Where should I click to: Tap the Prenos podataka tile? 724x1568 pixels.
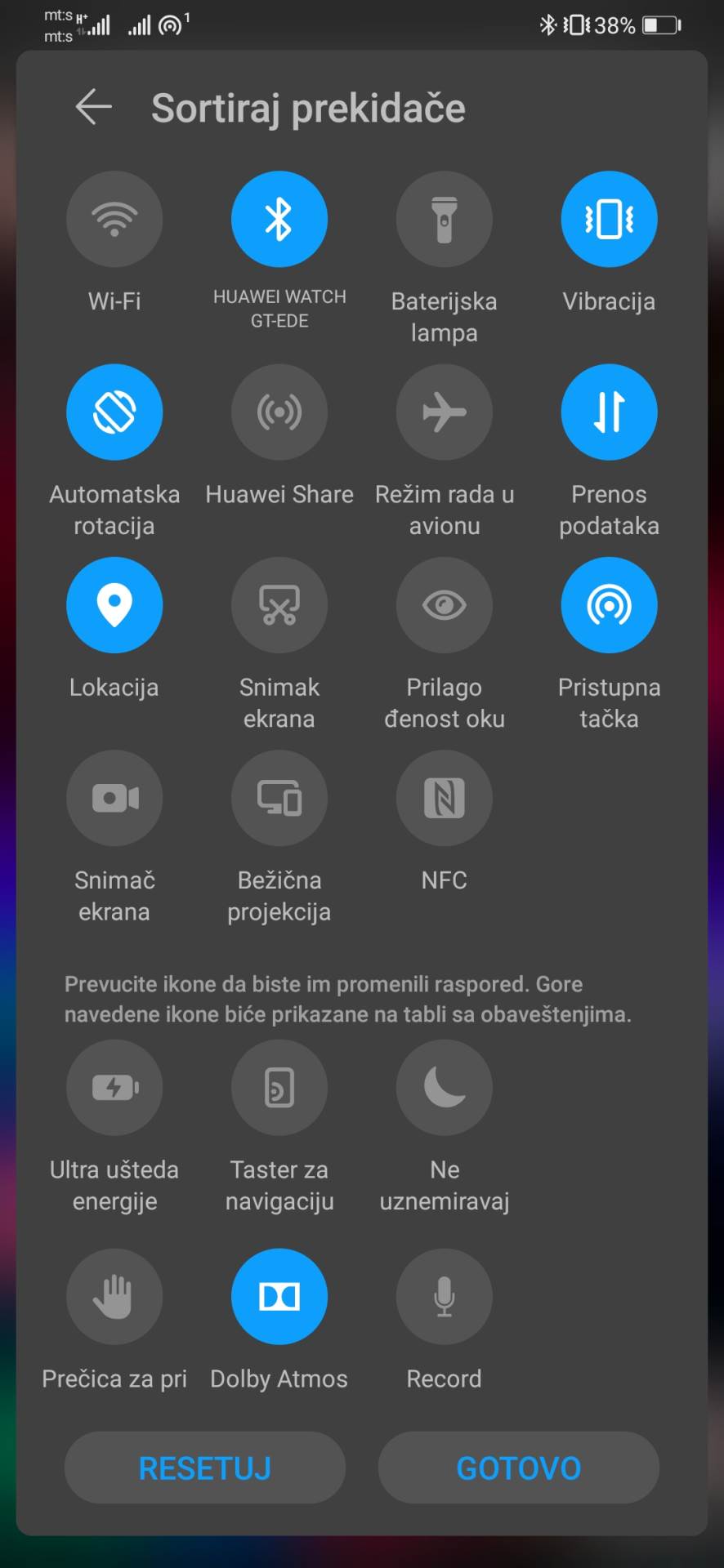609,412
